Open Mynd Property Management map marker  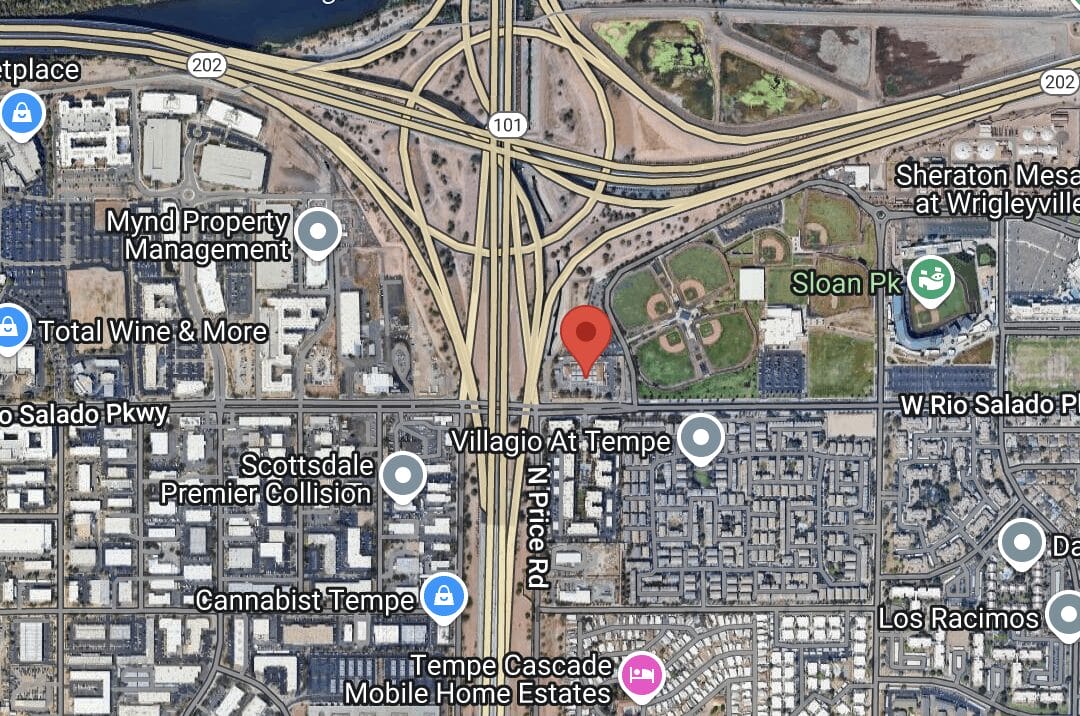pos(318,232)
